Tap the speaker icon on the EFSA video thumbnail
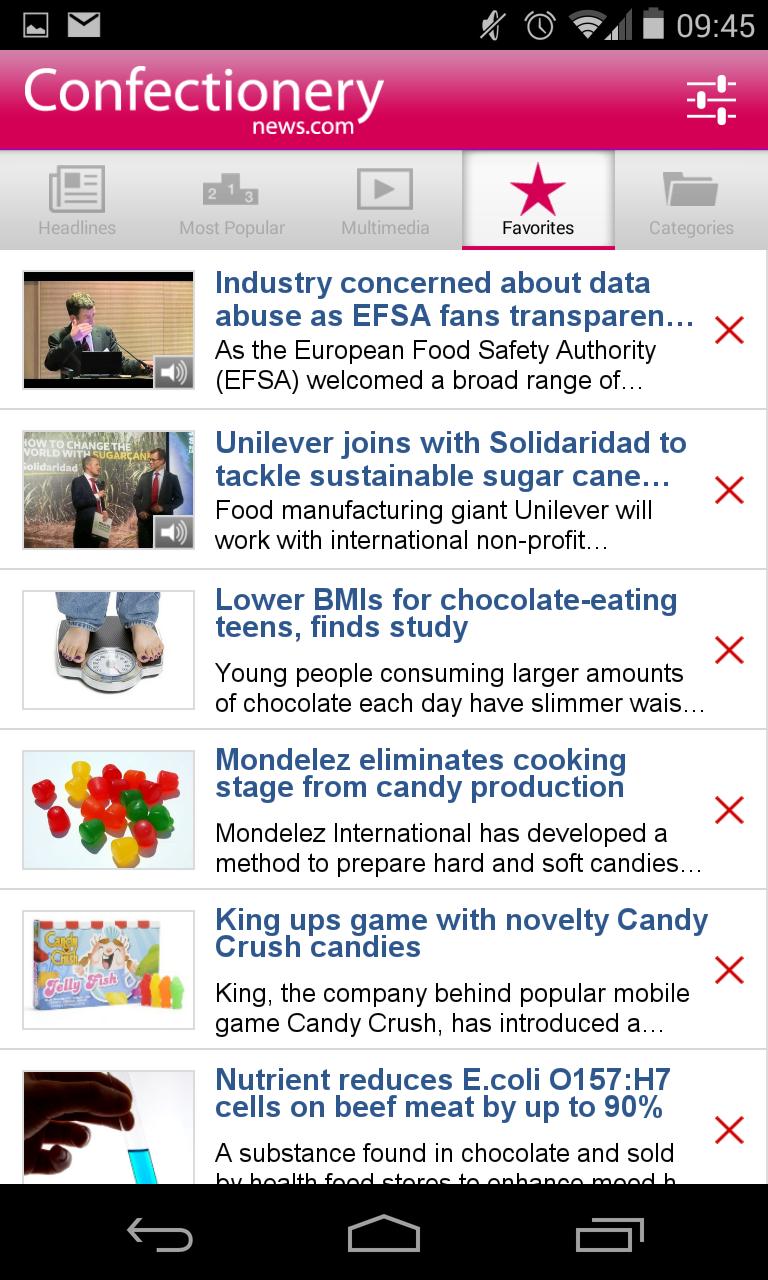 point(175,371)
